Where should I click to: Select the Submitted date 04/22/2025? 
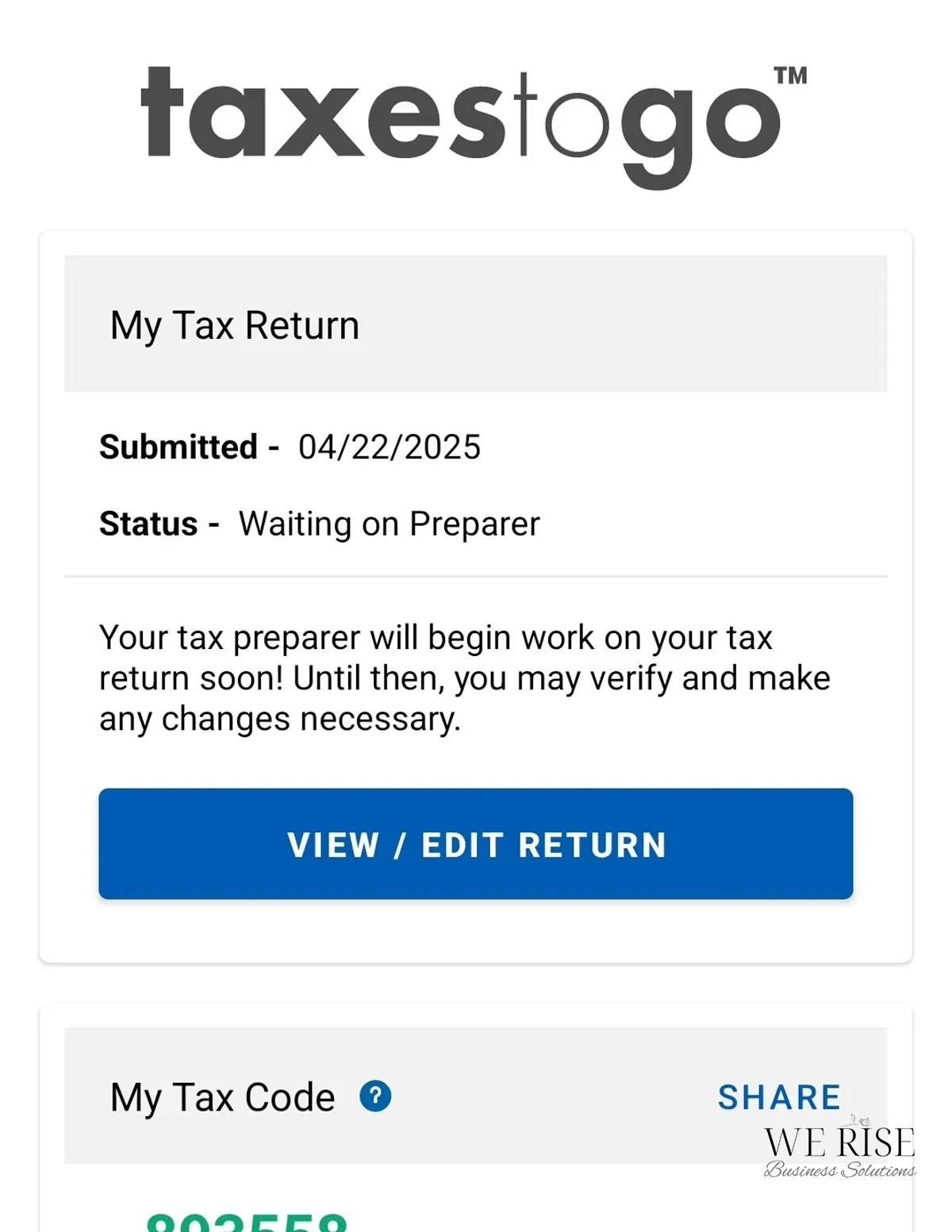[x=389, y=447]
